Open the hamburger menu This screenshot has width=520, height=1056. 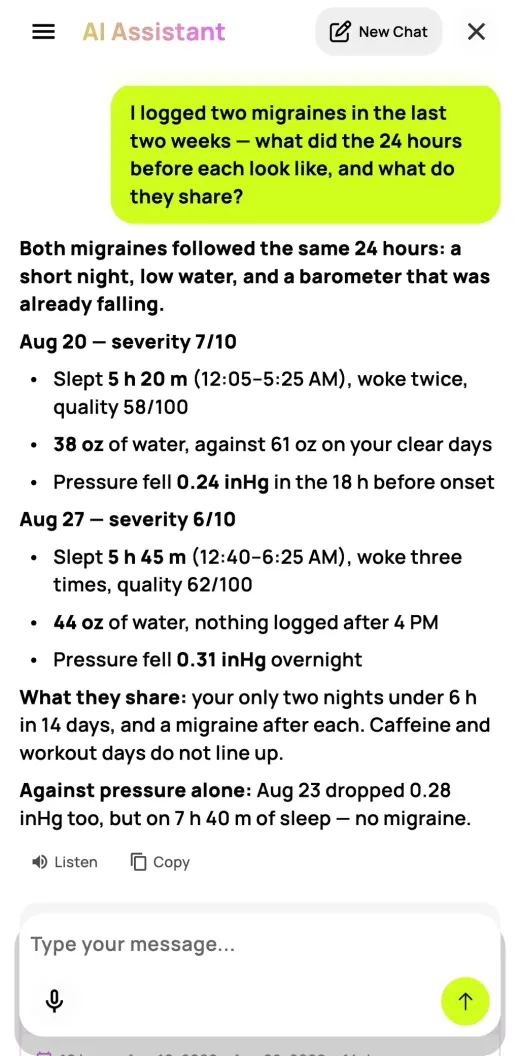coord(44,32)
